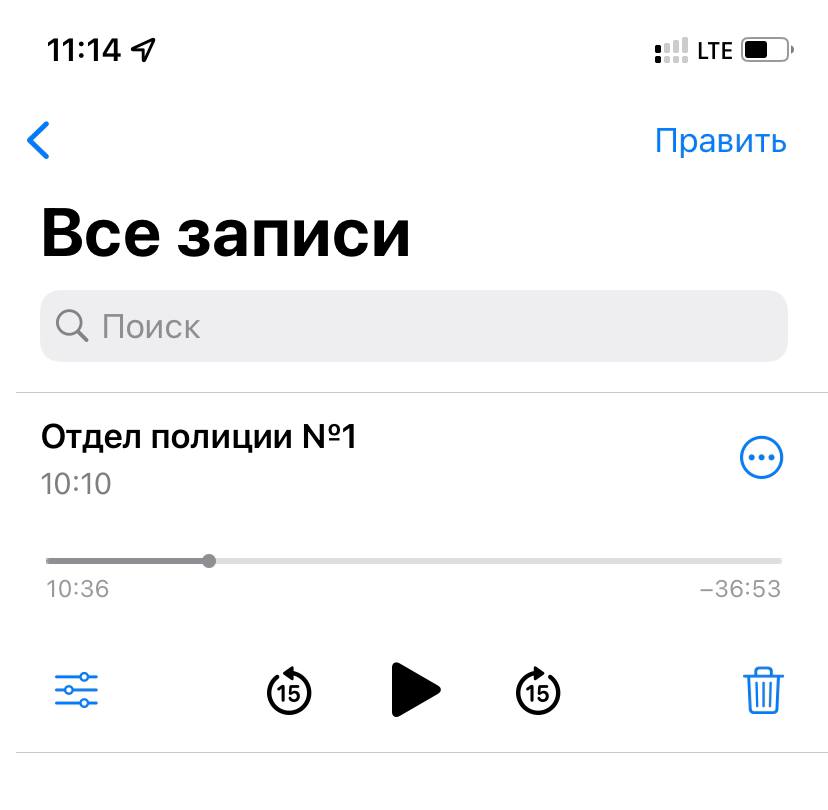Open the playback settings sliders icon

pos(76,690)
